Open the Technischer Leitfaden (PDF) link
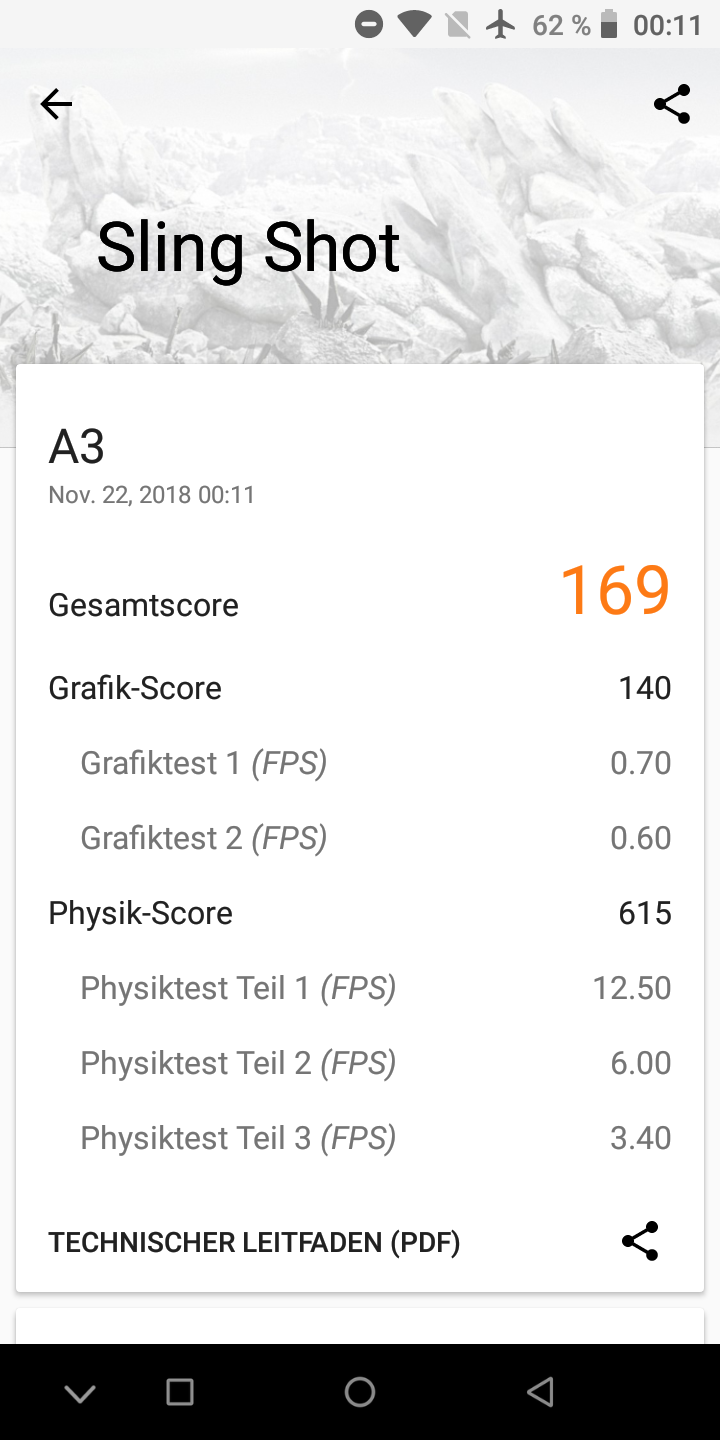The height and width of the screenshot is (1440, 720). (x=254, y=1243)
